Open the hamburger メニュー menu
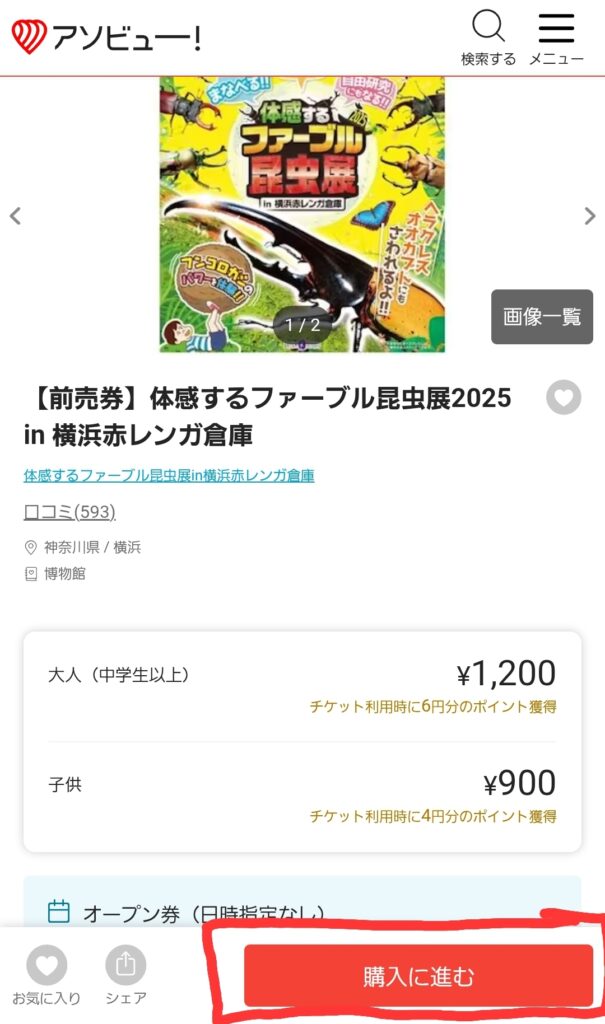 556,38
